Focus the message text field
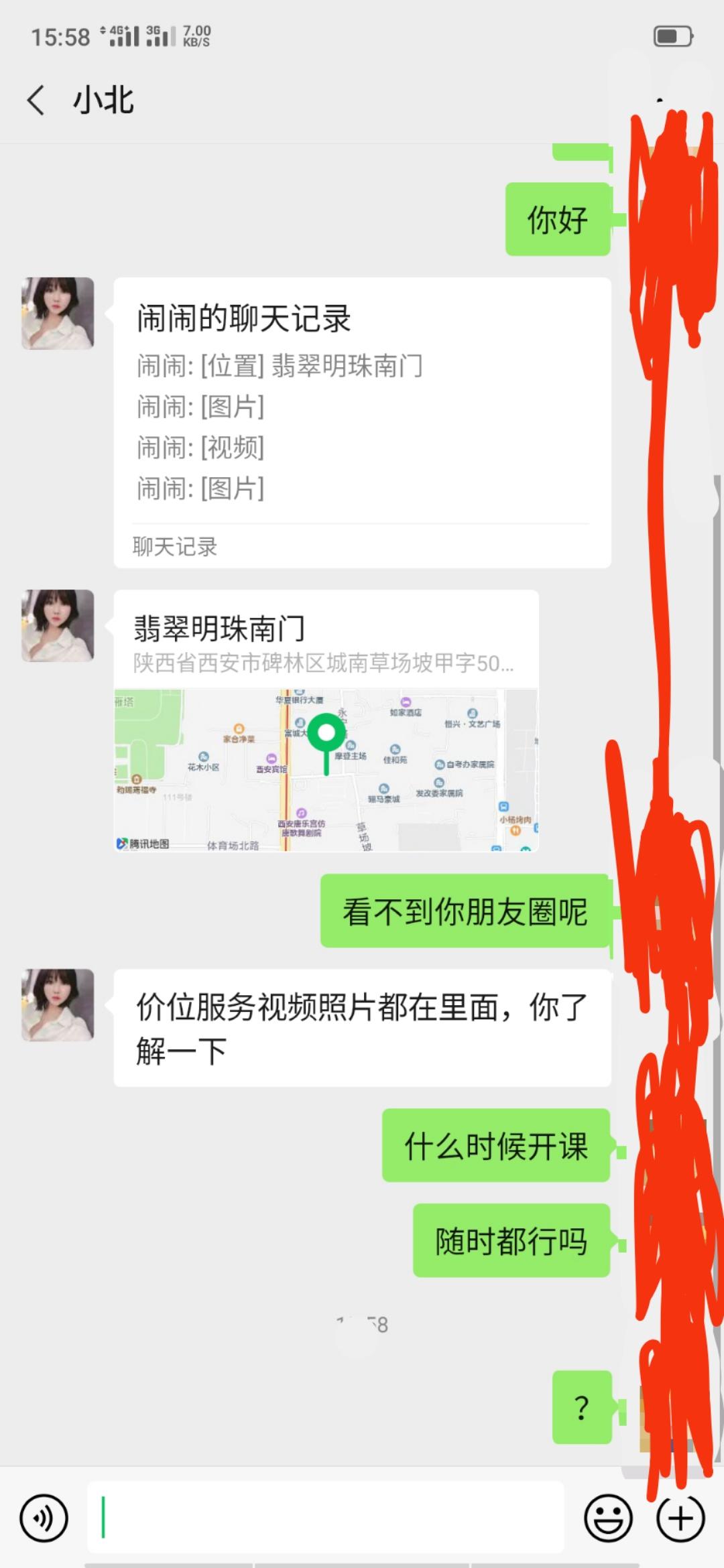The height and width of the screenshot is (1568, 724). [x=326, y=1518]
